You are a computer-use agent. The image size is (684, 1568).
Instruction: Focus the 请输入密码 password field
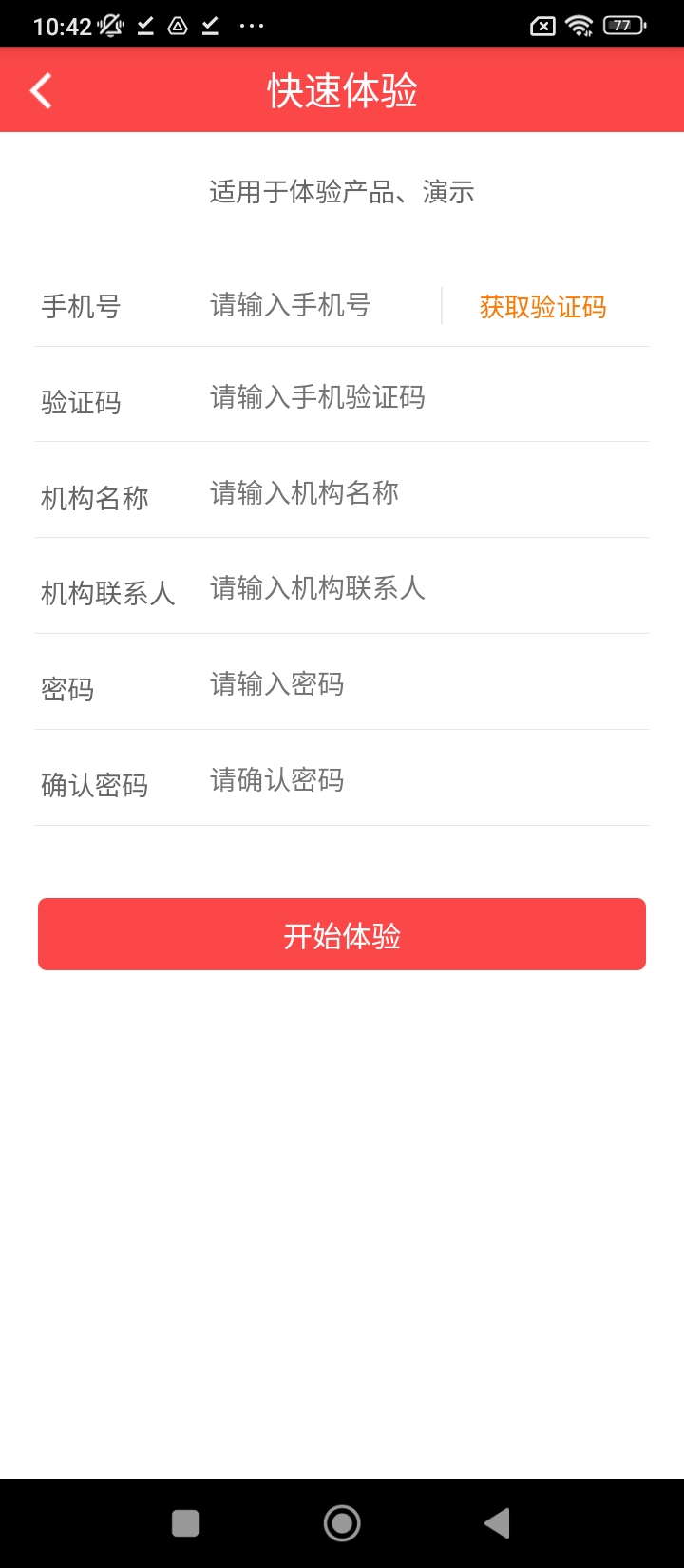click(x=418, y=685)
